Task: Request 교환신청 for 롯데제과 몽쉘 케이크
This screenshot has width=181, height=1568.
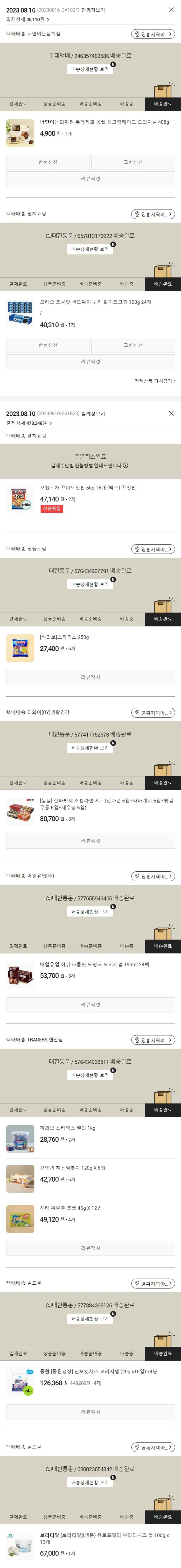Action: click(133, 162)
